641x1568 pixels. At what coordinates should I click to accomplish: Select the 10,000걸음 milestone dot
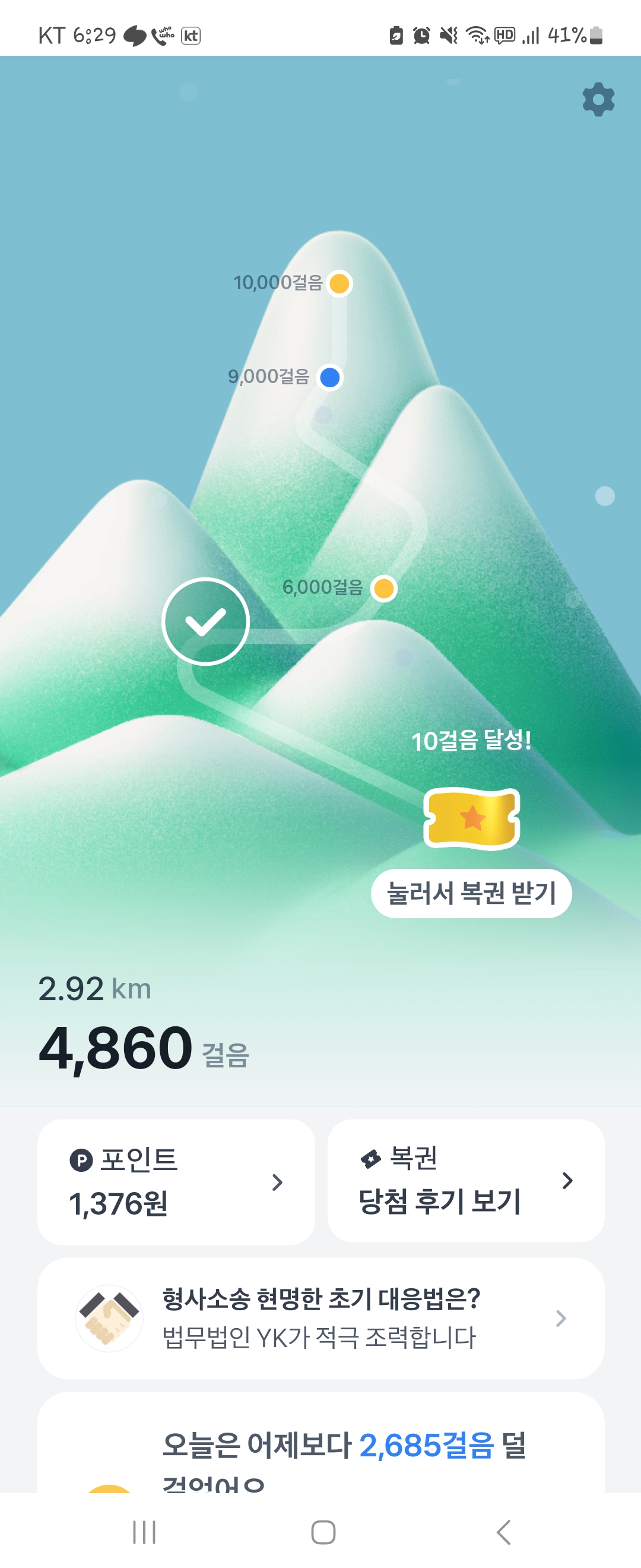click(x=339, y=284)
